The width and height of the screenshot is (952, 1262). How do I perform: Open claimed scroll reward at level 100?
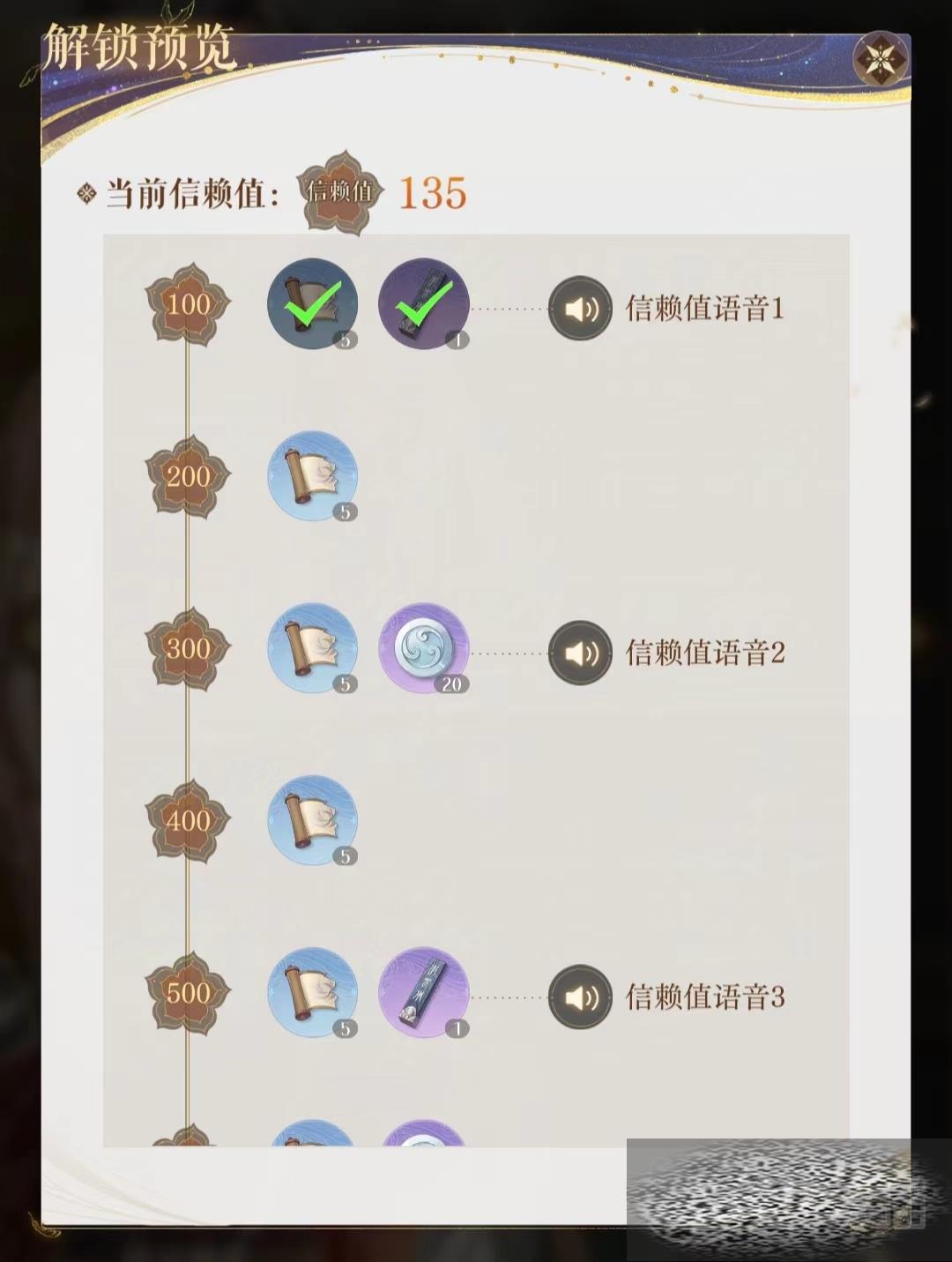312,304
